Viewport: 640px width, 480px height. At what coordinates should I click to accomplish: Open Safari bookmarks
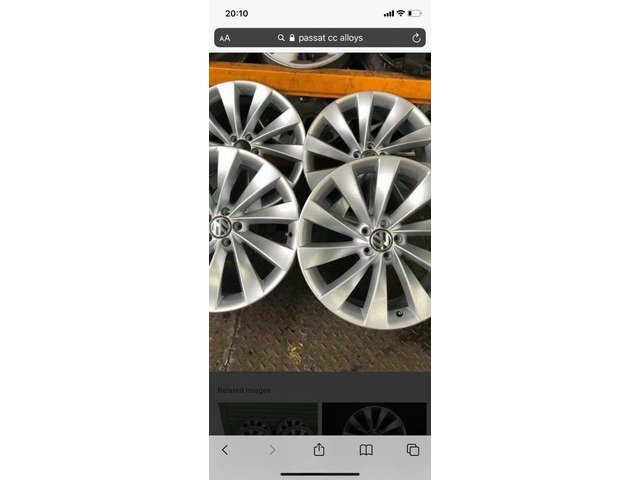[x=366, y=450]
